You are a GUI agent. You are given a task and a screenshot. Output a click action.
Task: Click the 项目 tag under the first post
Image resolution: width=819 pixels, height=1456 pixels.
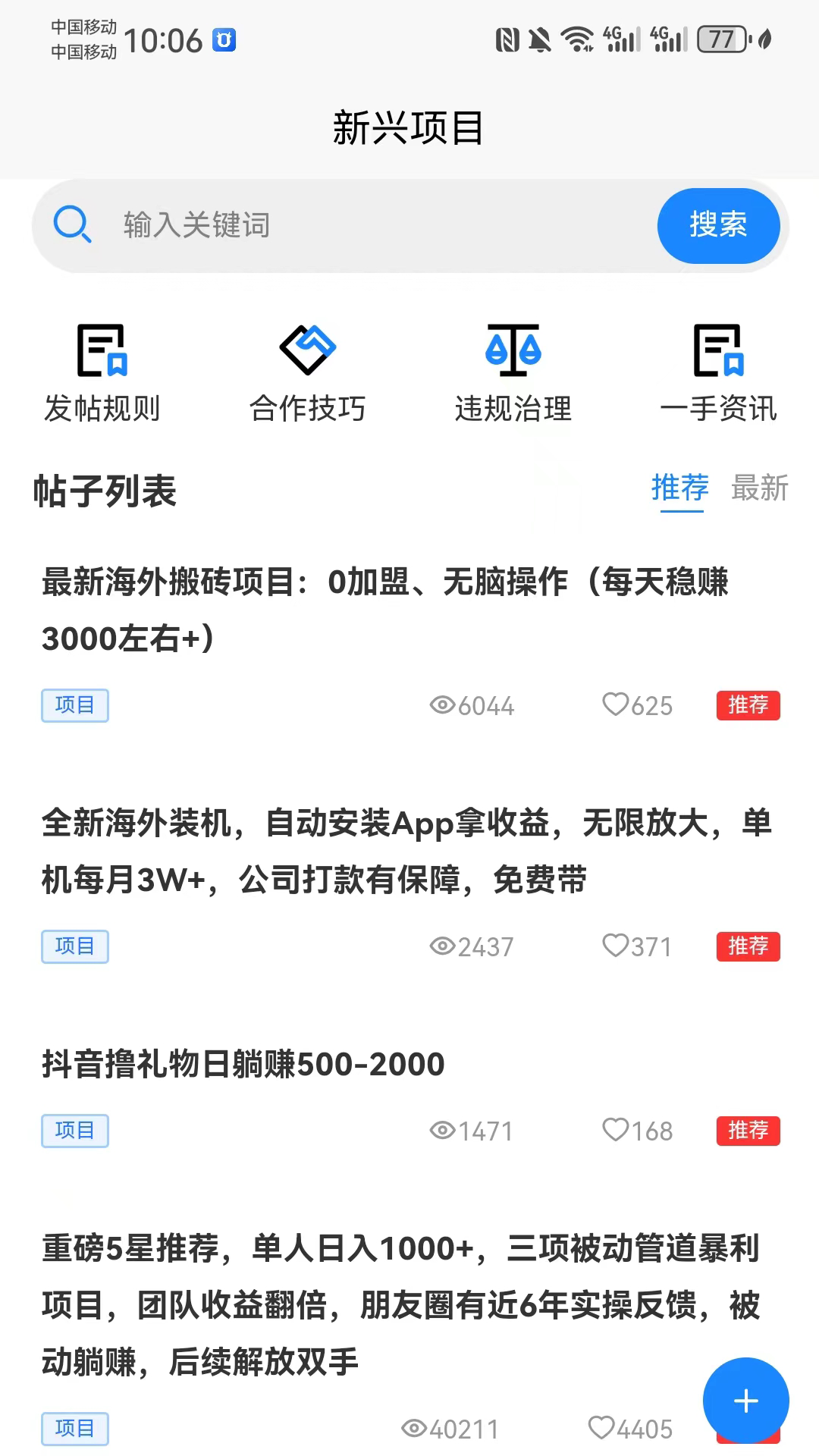(x=74, y=705)
